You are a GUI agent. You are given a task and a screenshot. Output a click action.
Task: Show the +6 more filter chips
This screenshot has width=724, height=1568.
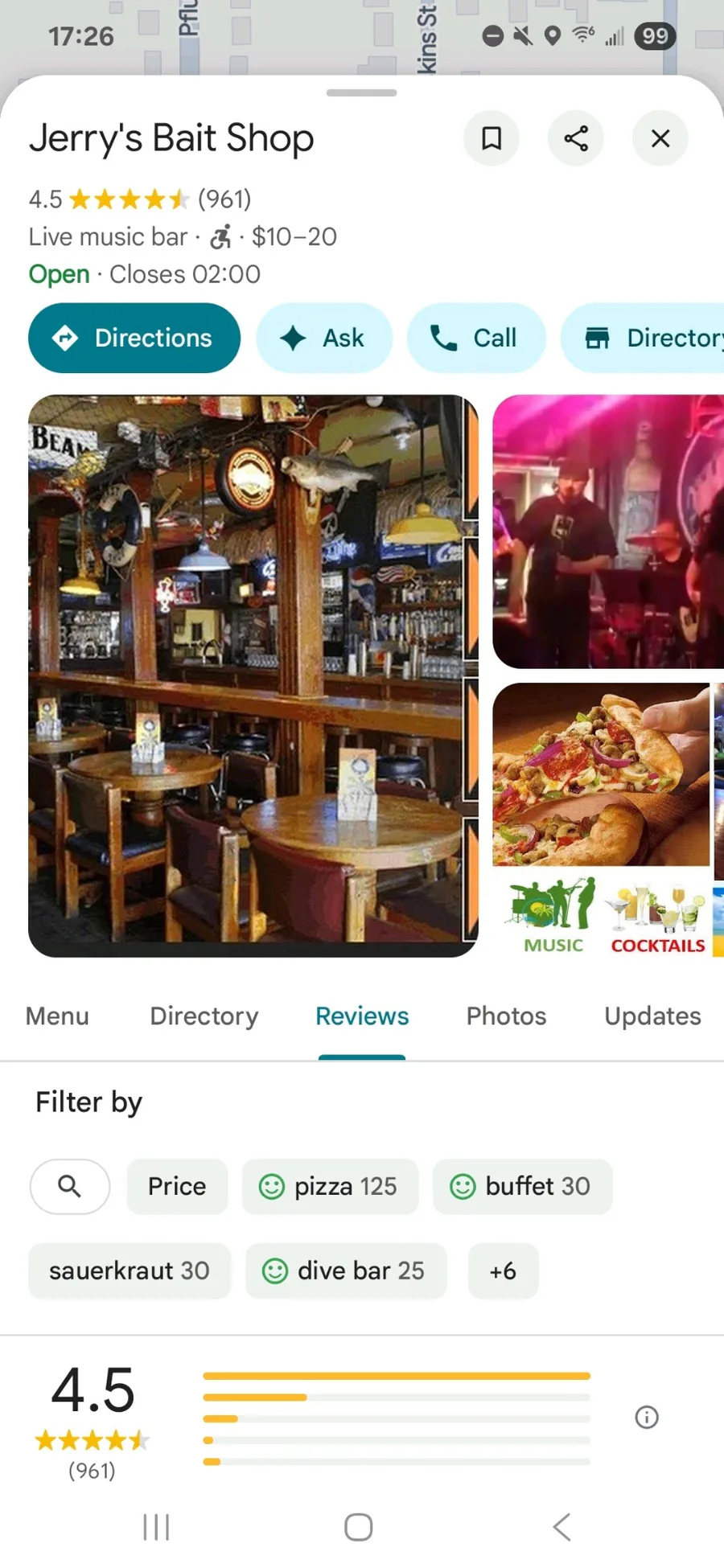(x=503, y=1270)
